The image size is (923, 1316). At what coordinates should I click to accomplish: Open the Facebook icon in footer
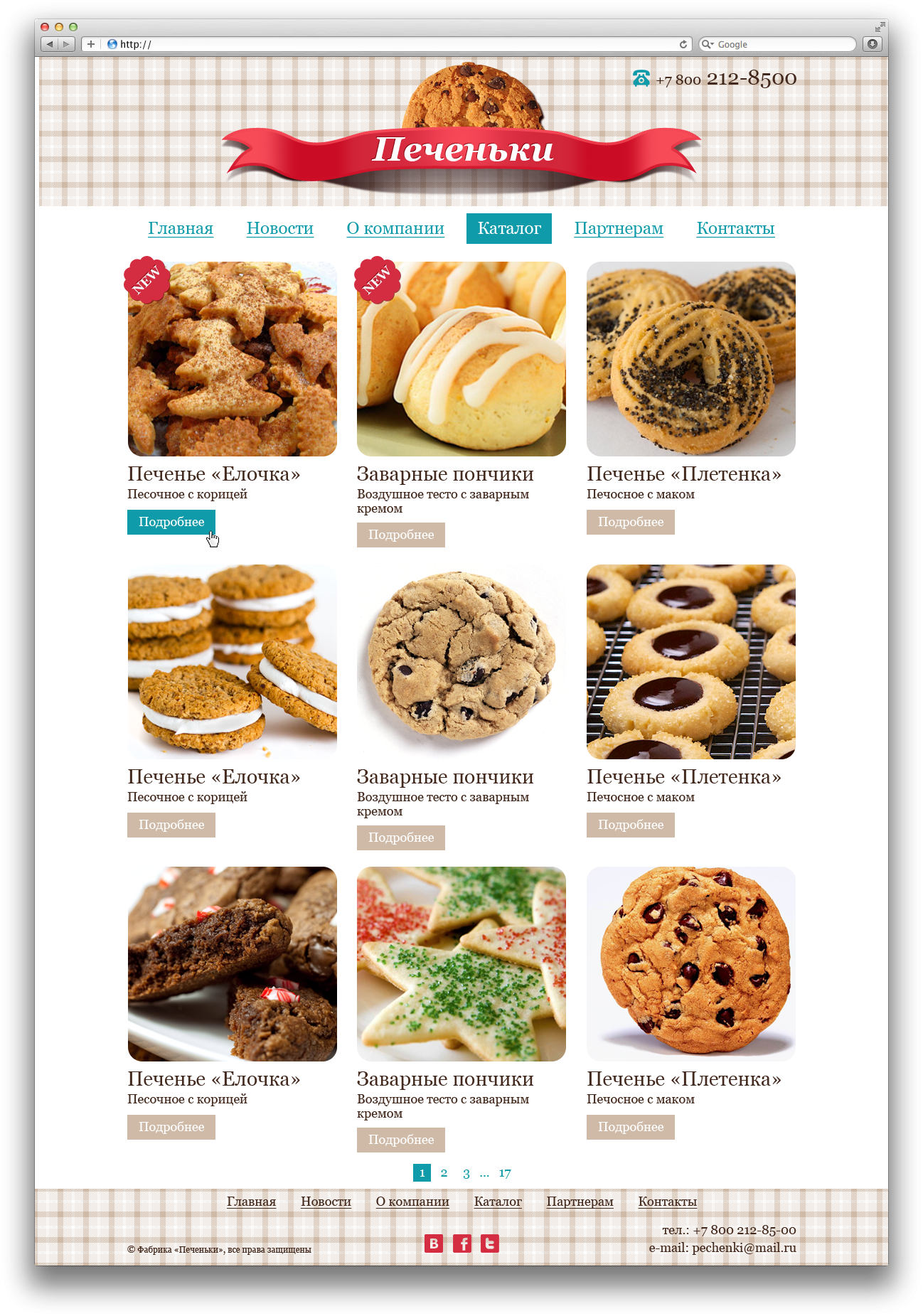[x=462, y=1243]
